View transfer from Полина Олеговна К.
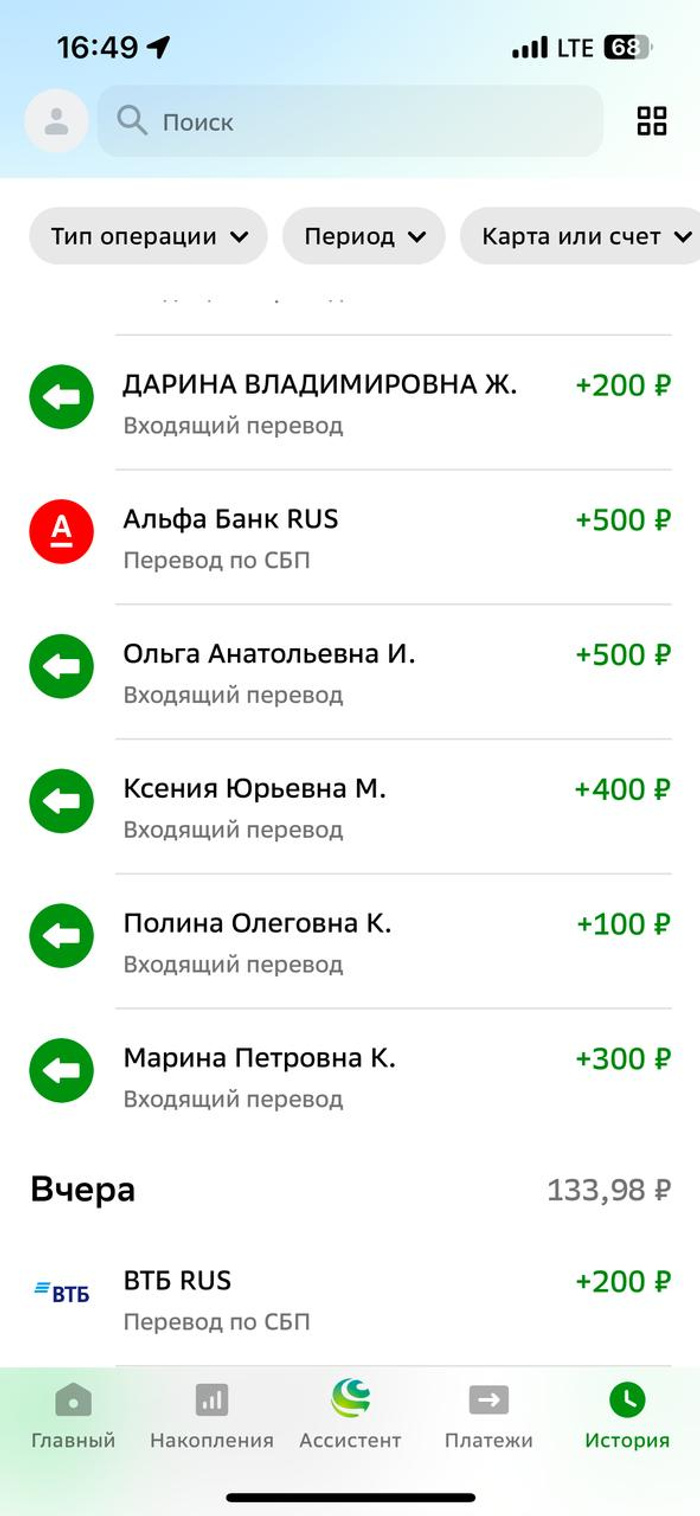This screenshot has width=700, height=1516. coord(350,941)
